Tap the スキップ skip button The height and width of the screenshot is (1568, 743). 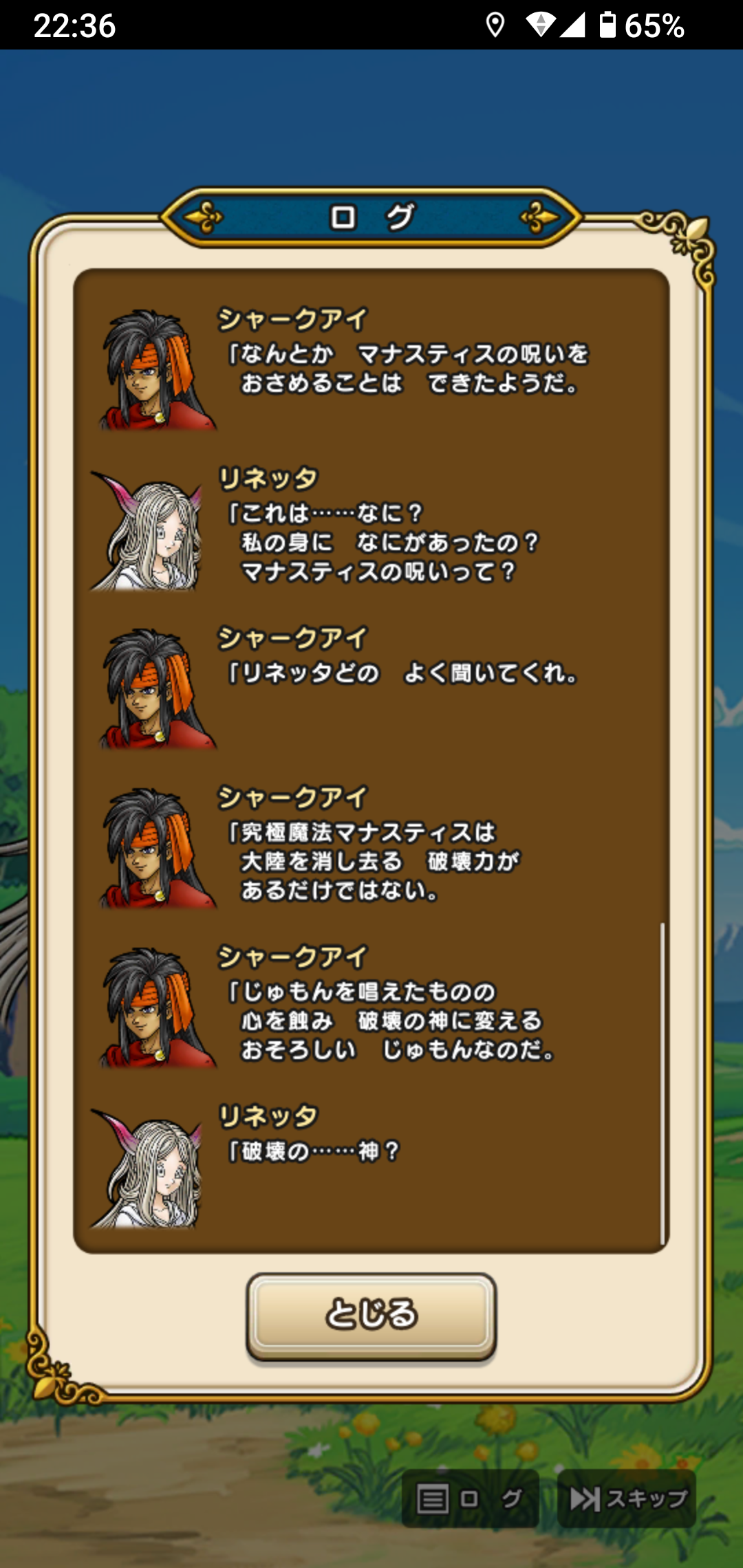click(627, 1499)
